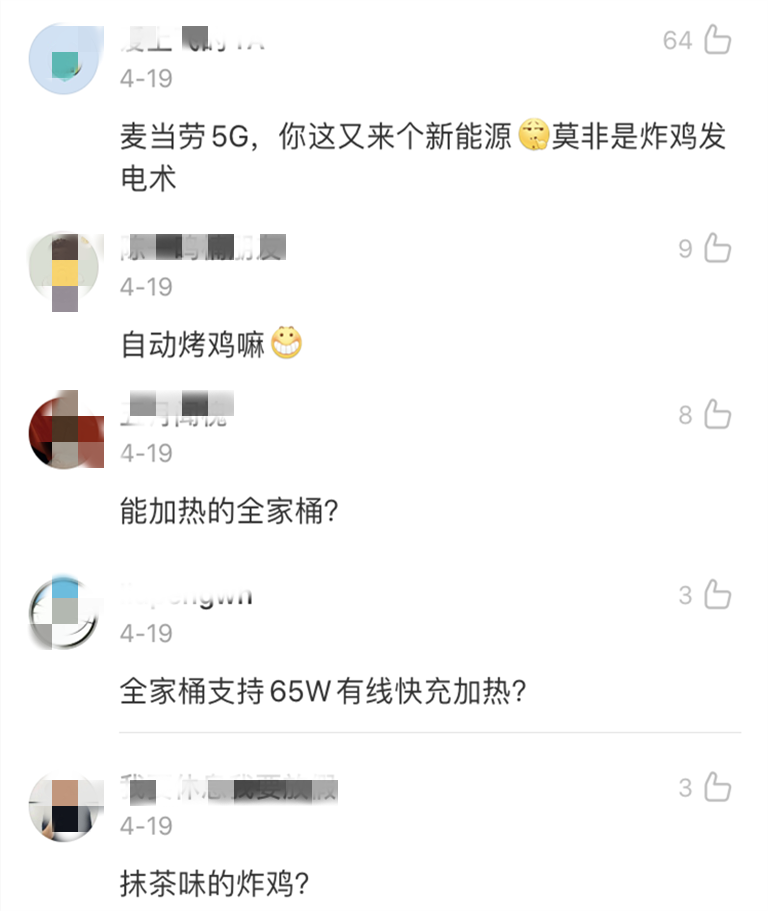The image size is (768, 911).
Task: Open avatar of the 65W有线快充 commenter
Action: point(66,614)
